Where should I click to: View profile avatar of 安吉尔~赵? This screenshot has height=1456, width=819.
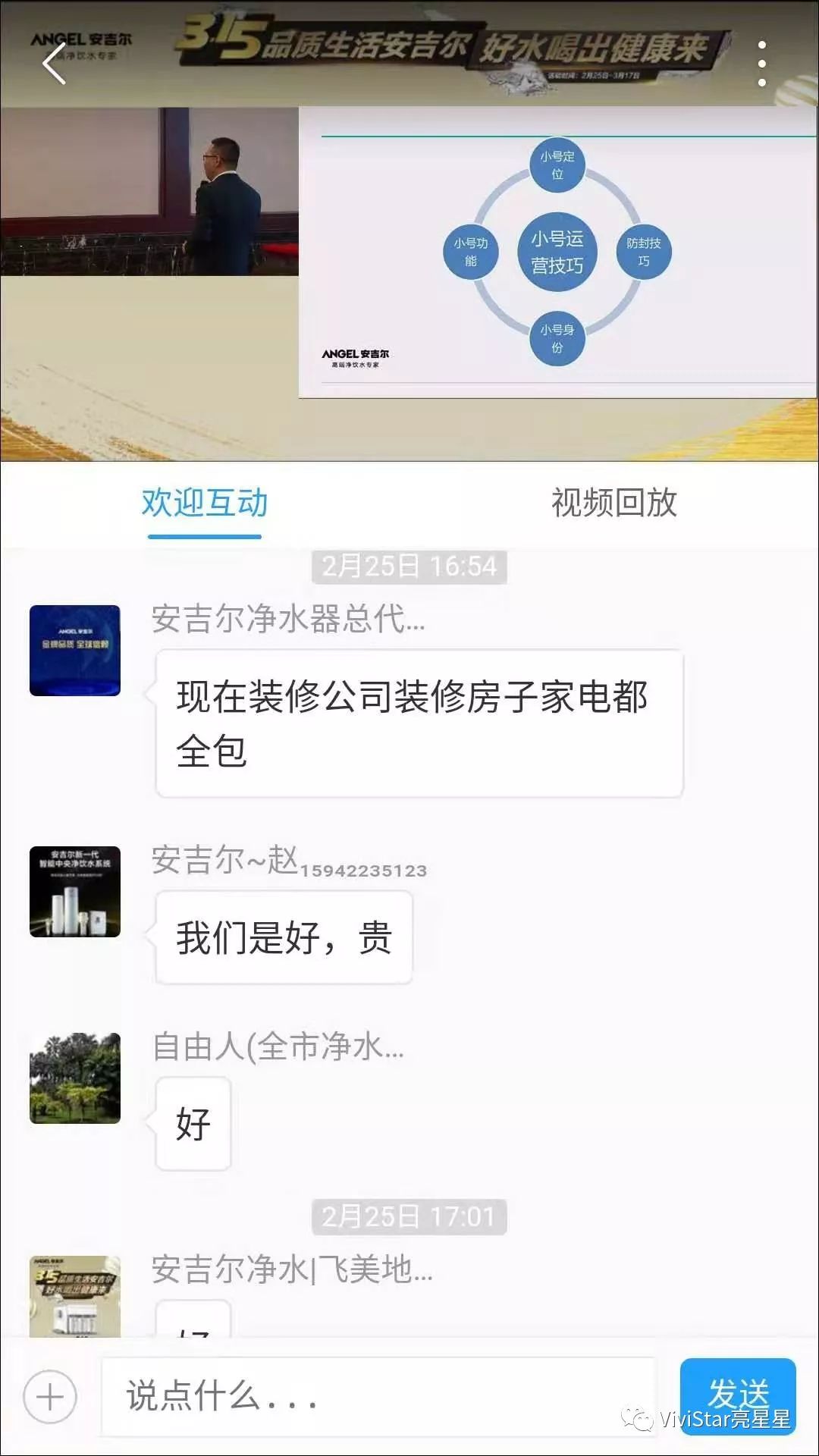75,892
